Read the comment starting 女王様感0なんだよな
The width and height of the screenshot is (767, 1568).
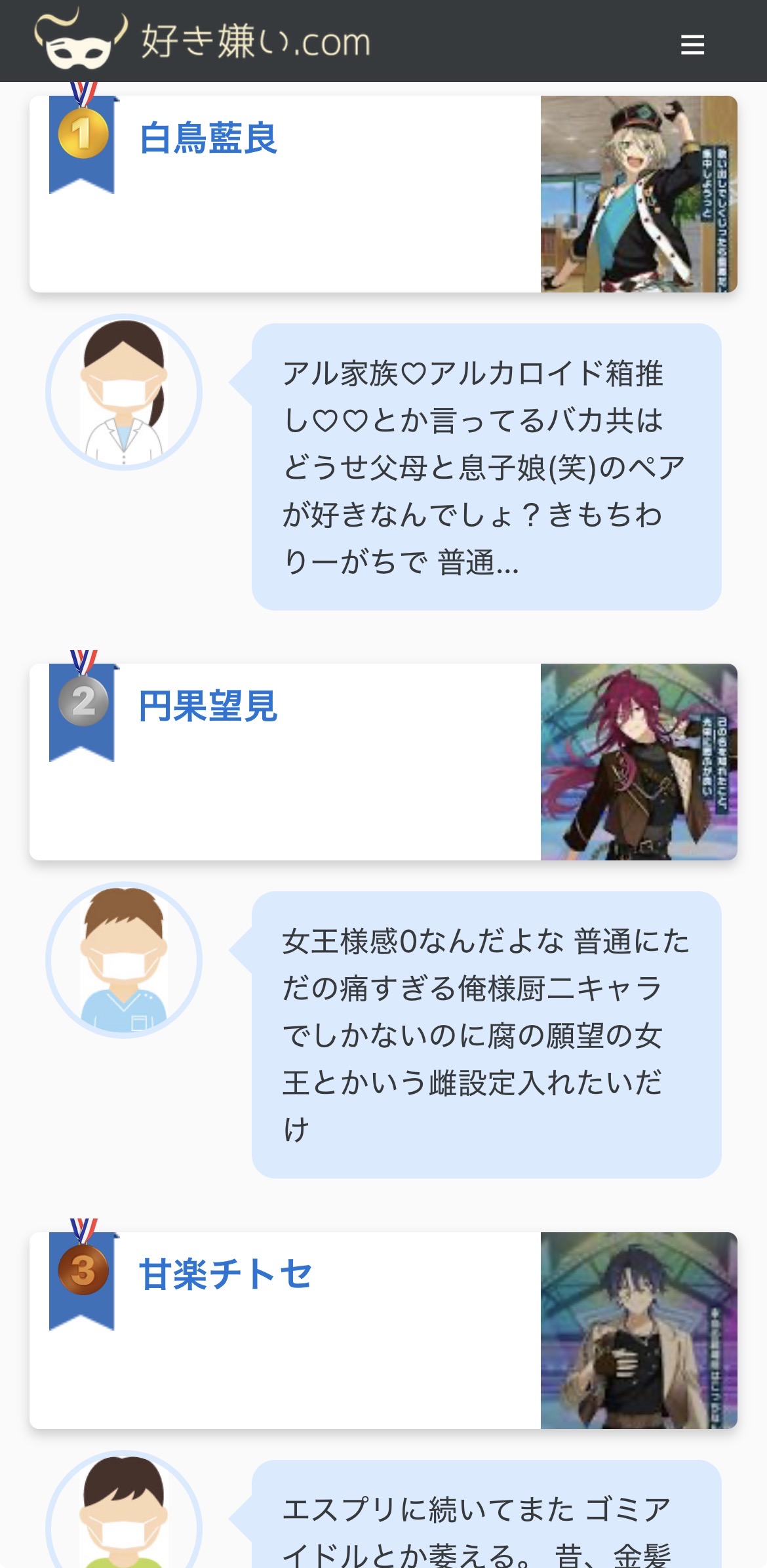tap(485, 1034)
